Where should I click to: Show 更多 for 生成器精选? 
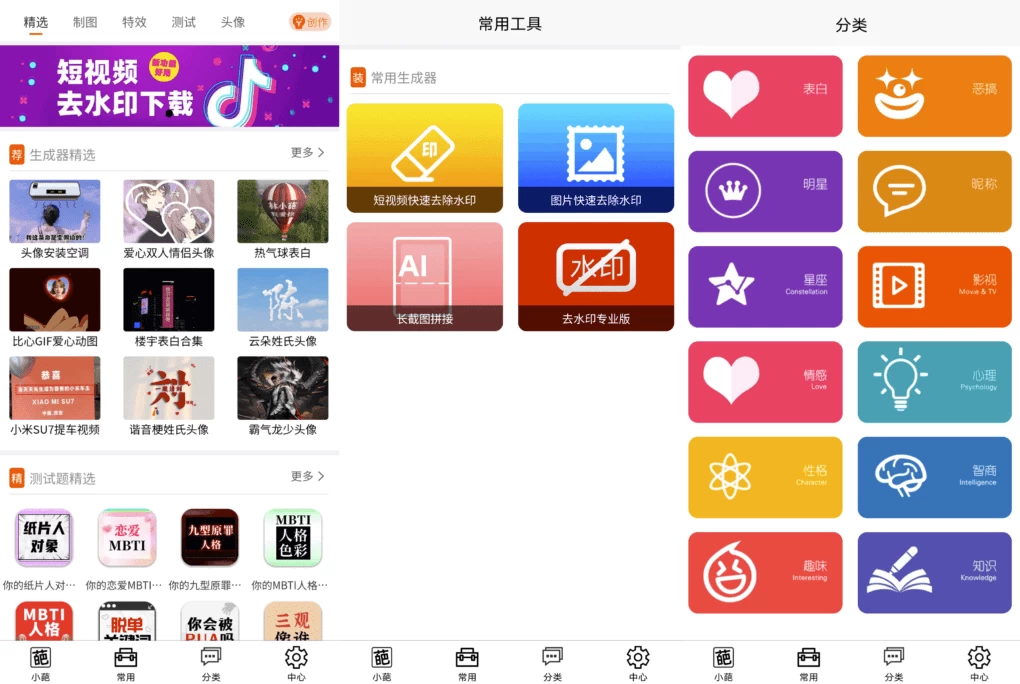pyautogui.click(x=307, y=153)
